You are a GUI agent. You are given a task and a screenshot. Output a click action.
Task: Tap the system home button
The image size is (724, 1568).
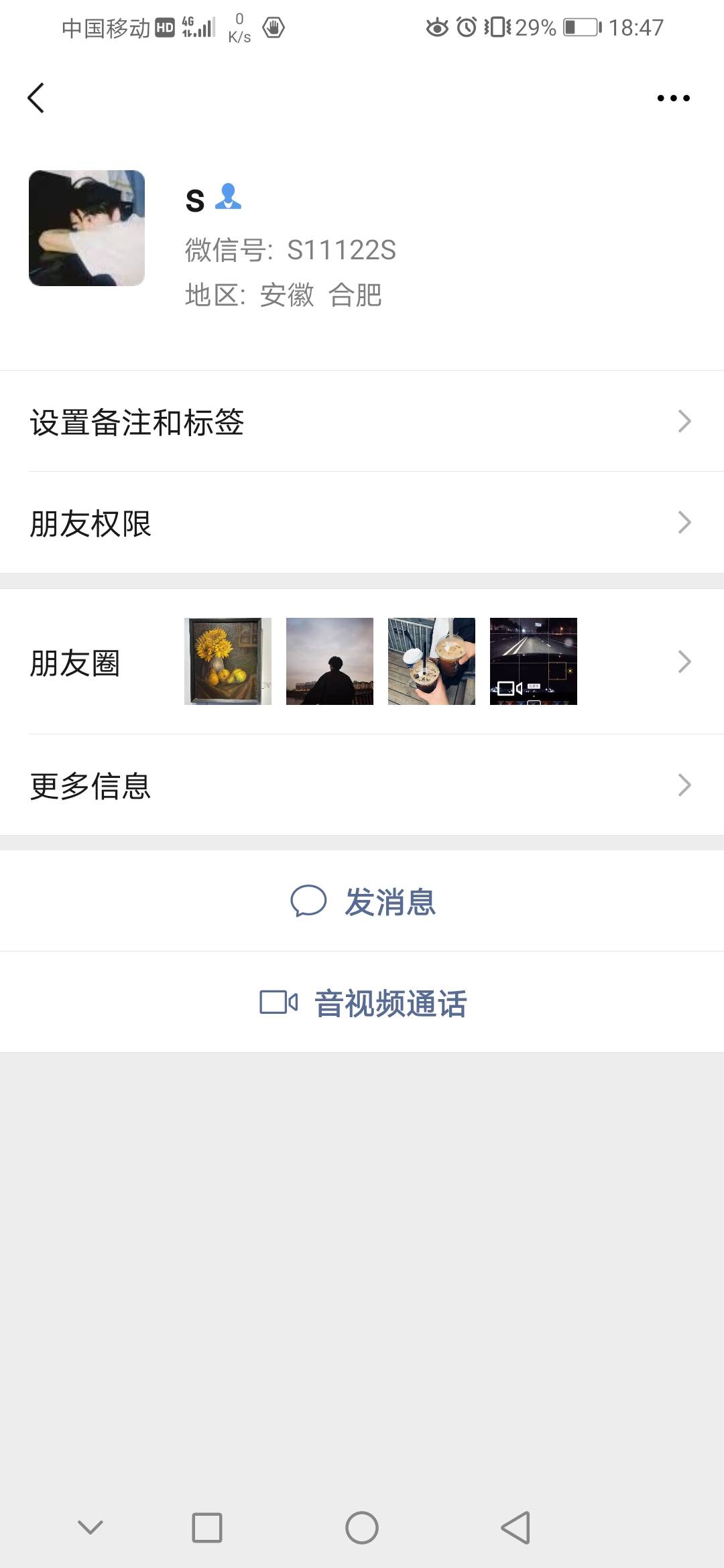(x=362, y=1528)
